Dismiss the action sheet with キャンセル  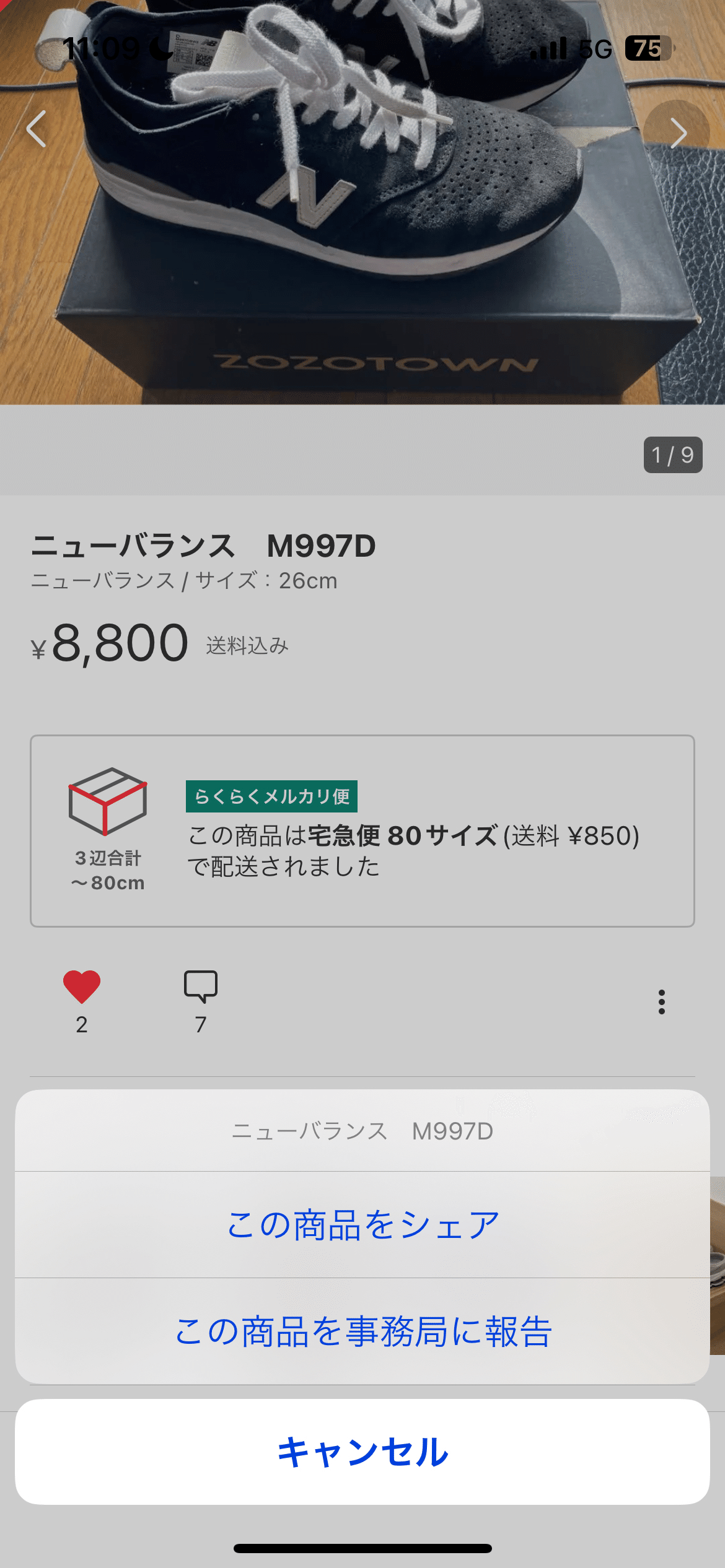362,1452
